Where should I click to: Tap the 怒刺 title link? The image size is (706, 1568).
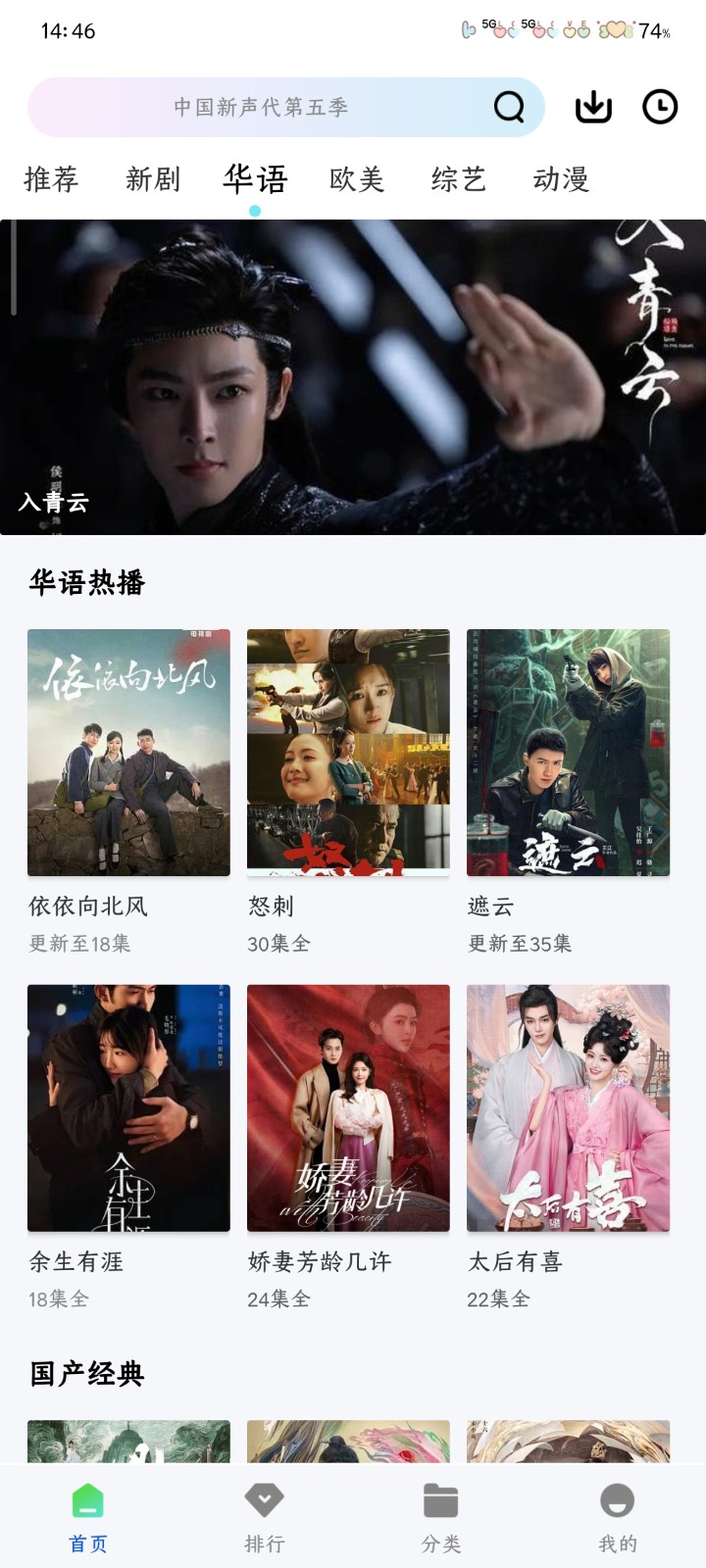pyautogui.click(x=270, y=906)
